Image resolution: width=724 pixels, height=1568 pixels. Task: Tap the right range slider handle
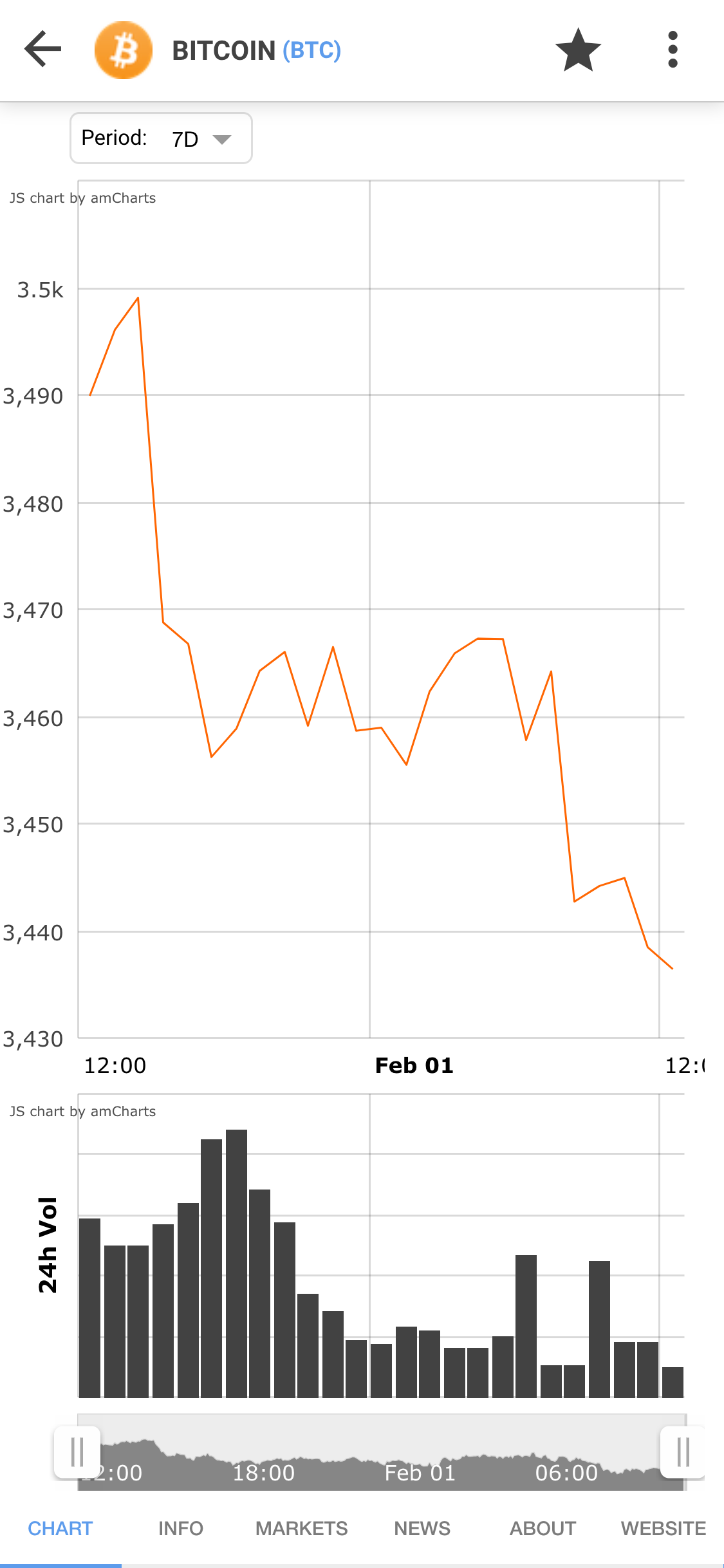click(x=683, y=1452)
